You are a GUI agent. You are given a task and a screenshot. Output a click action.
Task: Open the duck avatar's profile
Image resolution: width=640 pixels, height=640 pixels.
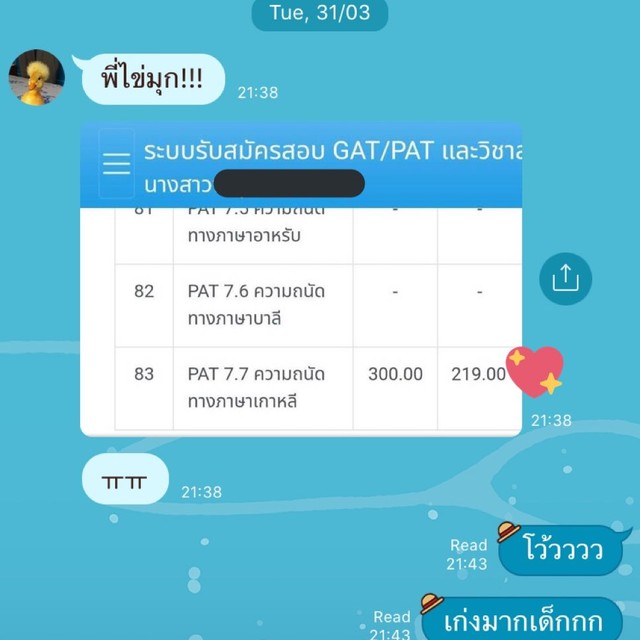coord(37,78)
